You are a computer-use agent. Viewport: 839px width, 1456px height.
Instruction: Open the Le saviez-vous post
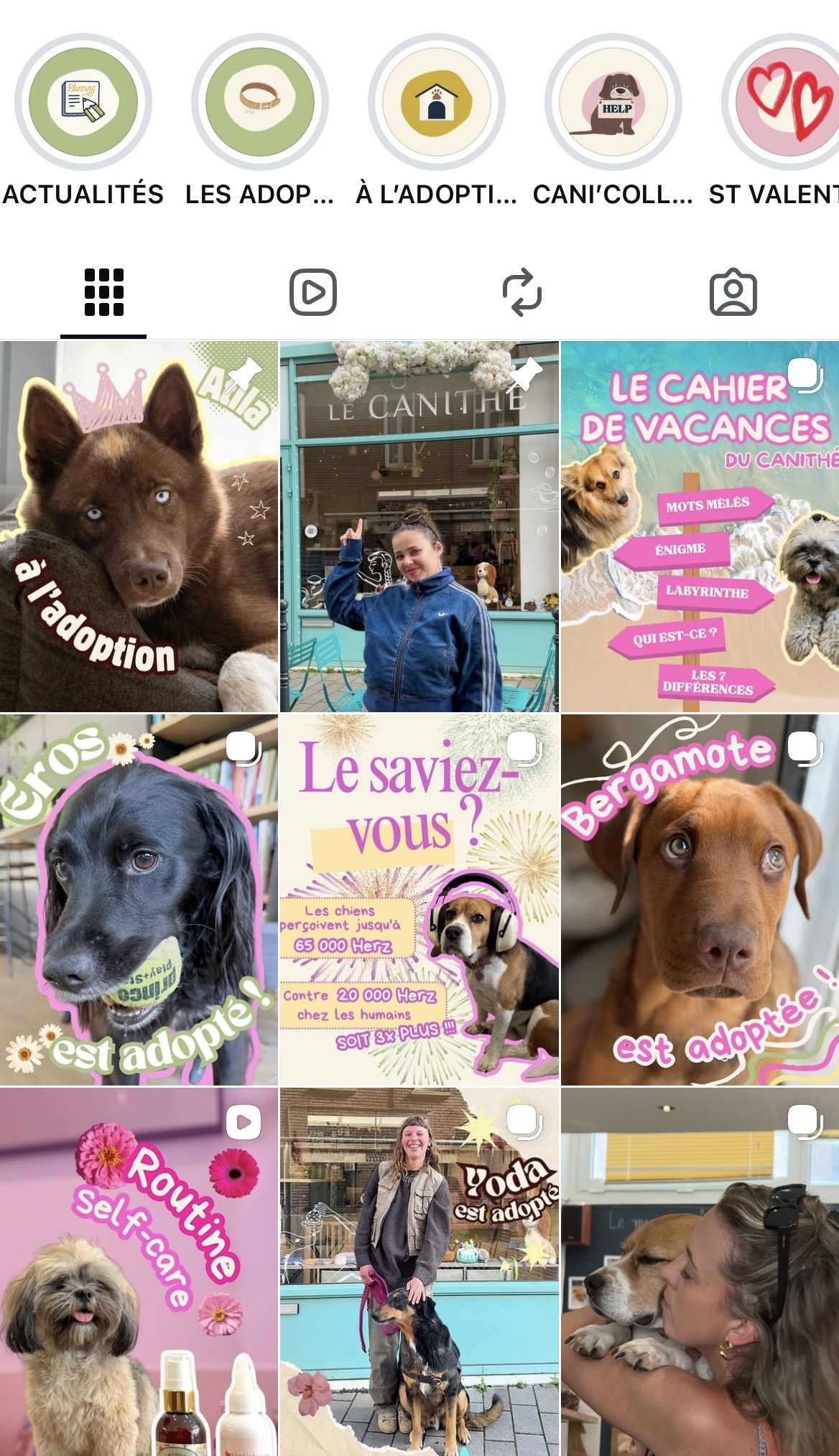pyautogui.click(x=419, y=900)
